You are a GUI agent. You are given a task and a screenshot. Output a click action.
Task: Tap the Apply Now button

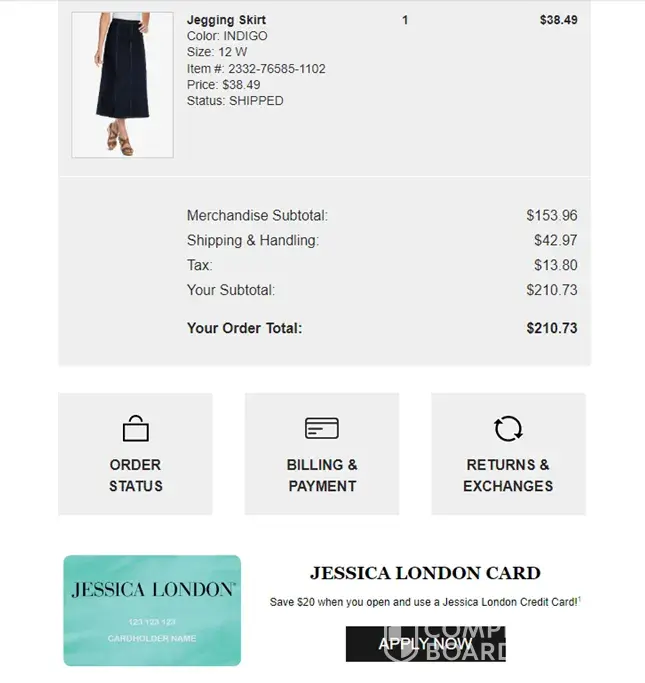click(x=425, y=644)
